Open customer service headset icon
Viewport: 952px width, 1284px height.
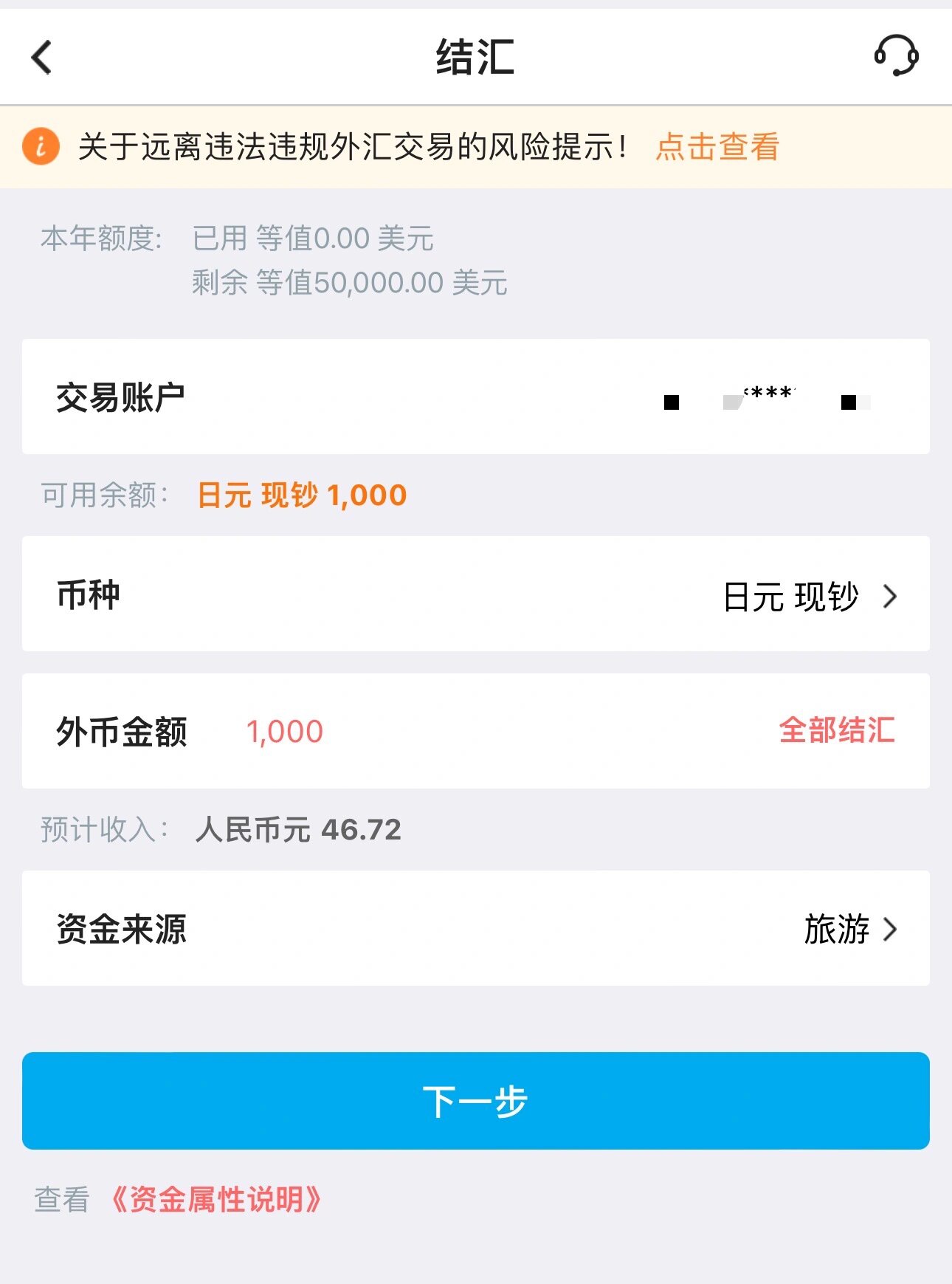tap(894, 55)
